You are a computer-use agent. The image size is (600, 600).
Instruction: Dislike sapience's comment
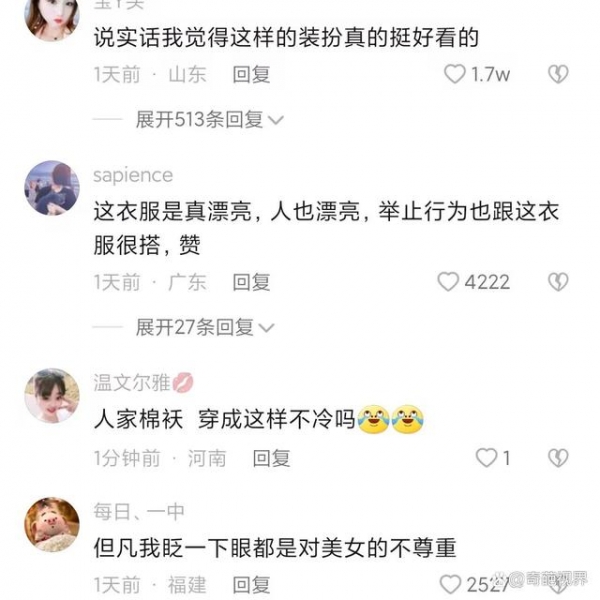[x=557, y=282]
